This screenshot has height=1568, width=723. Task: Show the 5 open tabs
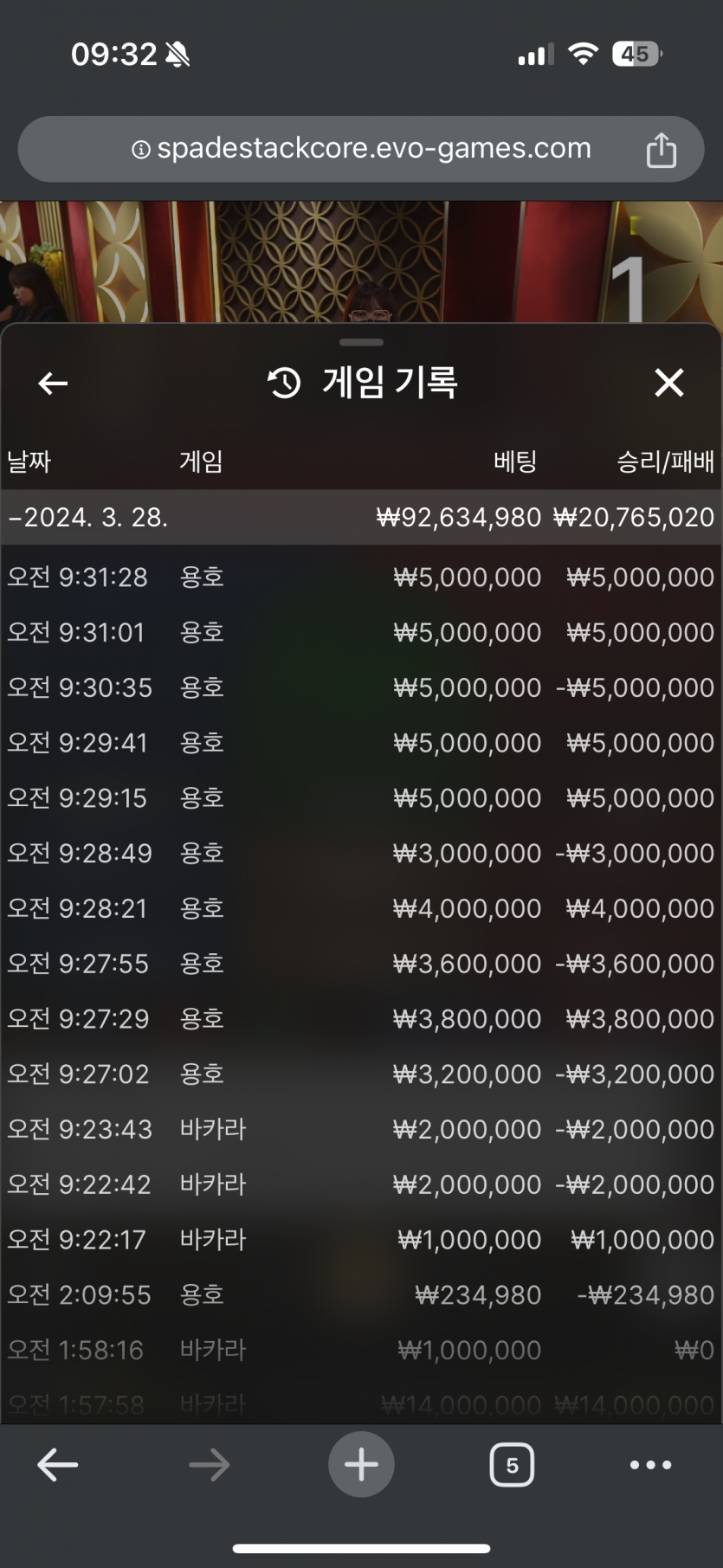(512, 1465)
